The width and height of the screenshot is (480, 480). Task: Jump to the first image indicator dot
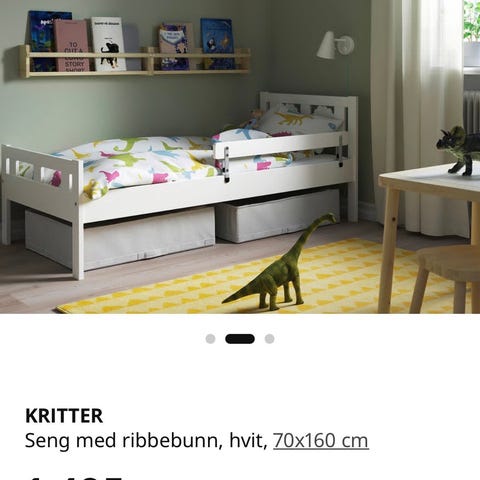pyautogui.click(x=210, y=339)
